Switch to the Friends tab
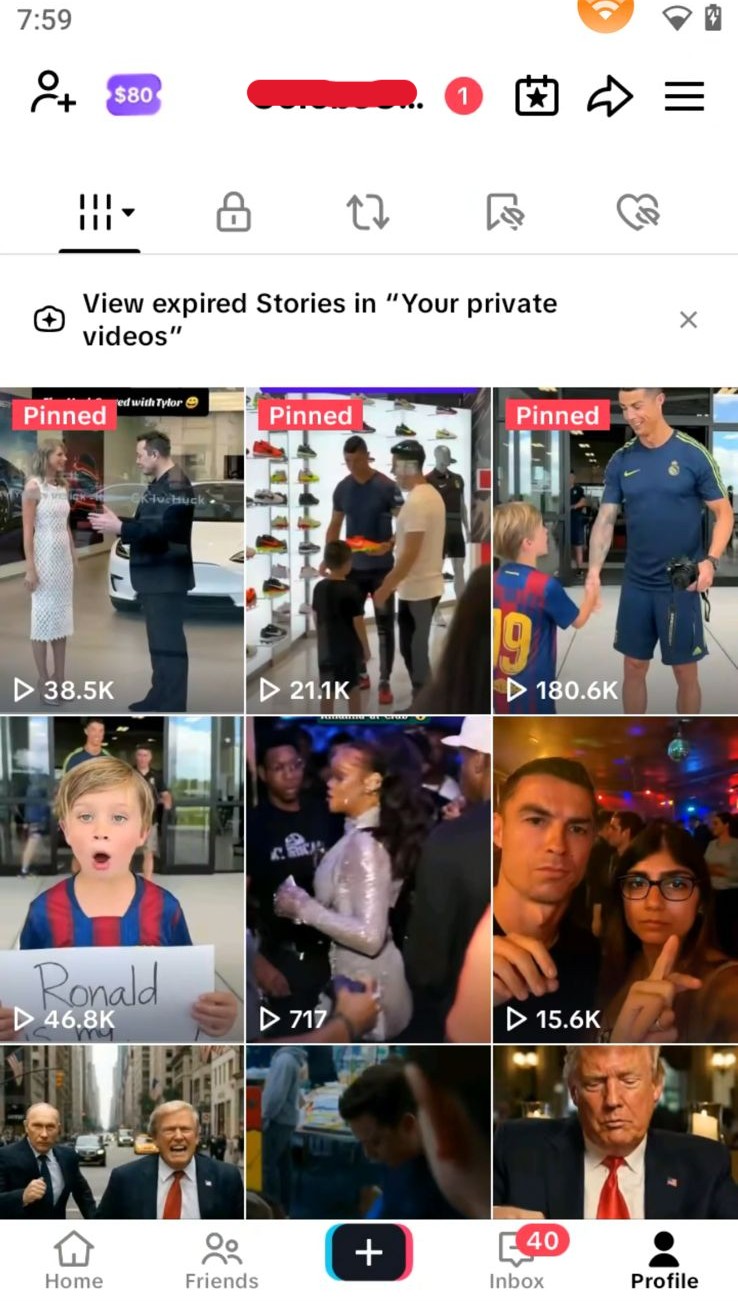Viewport: 738px width, 1301px height. (221, 1260)
